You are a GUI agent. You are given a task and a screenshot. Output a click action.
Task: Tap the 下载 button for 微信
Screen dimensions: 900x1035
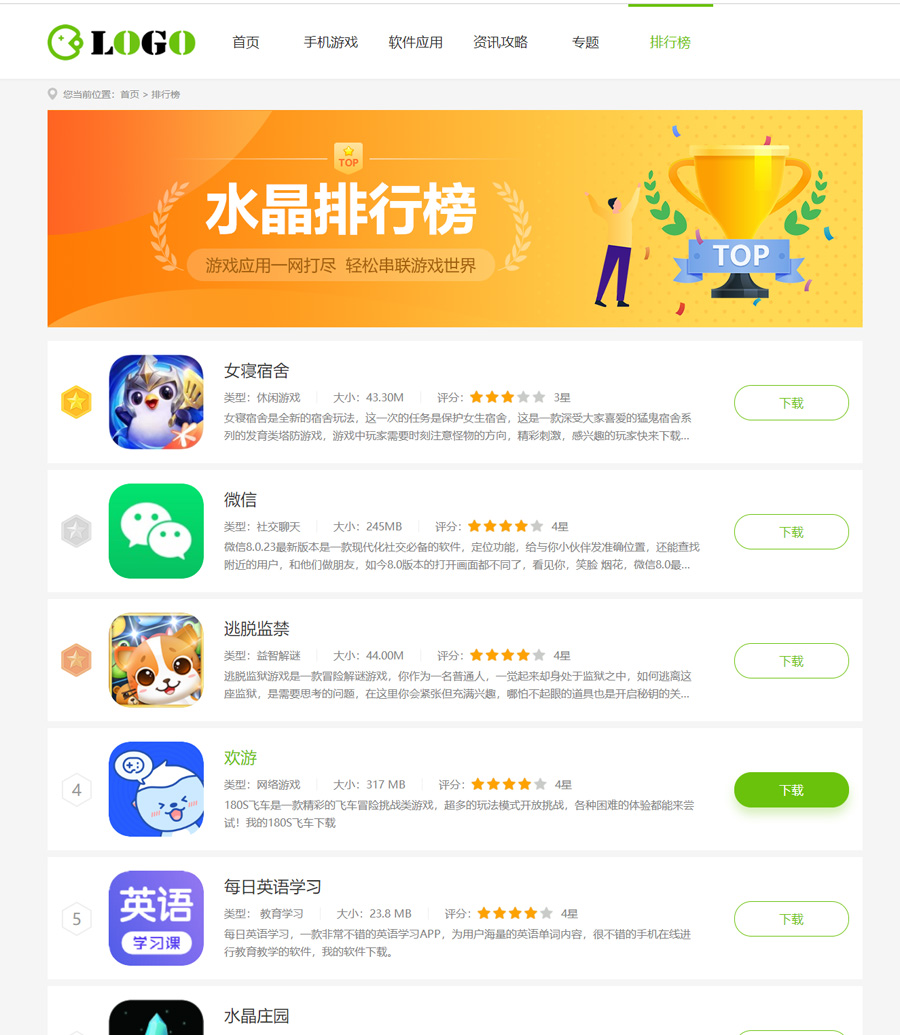point(791,532)
